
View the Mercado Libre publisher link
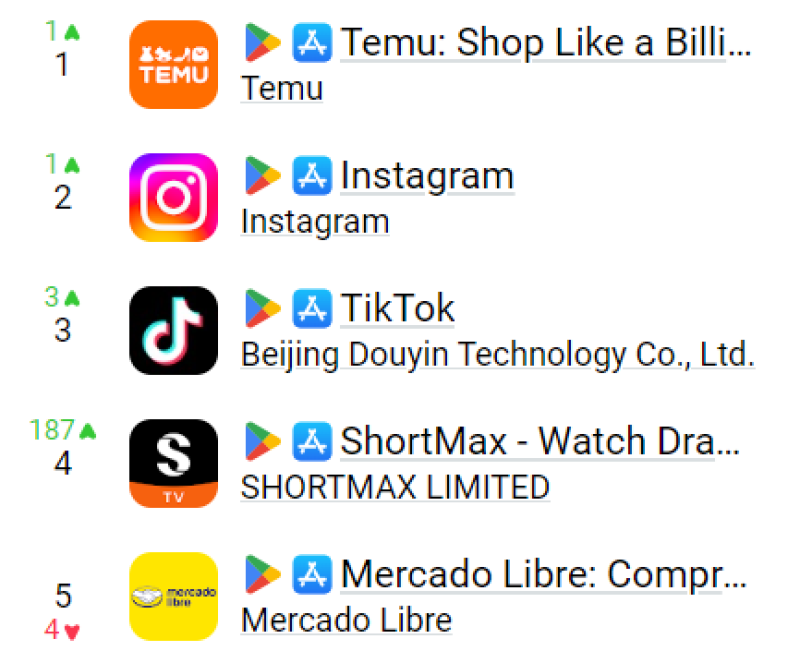click(346, 620)
